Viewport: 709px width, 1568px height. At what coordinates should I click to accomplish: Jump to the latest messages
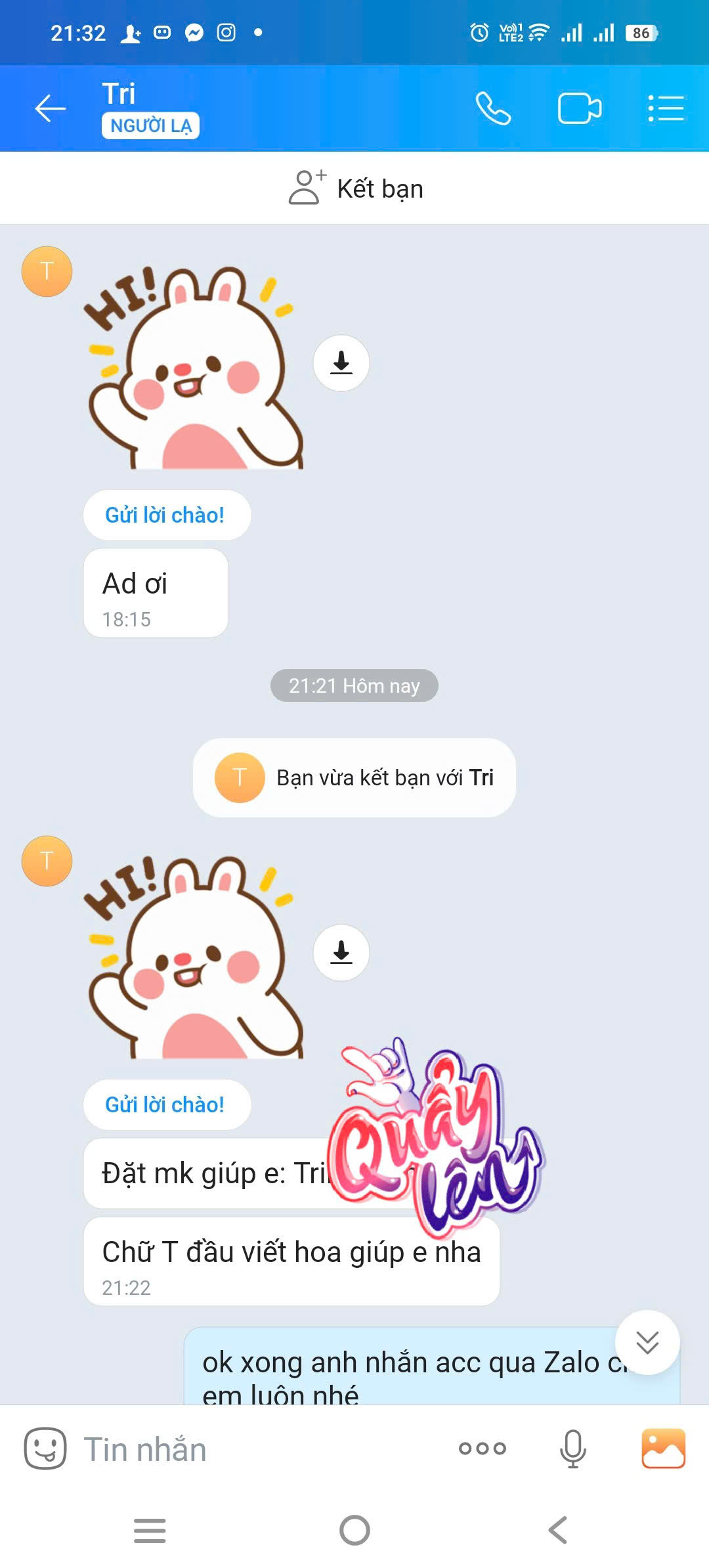click(x=647, y=1342)
